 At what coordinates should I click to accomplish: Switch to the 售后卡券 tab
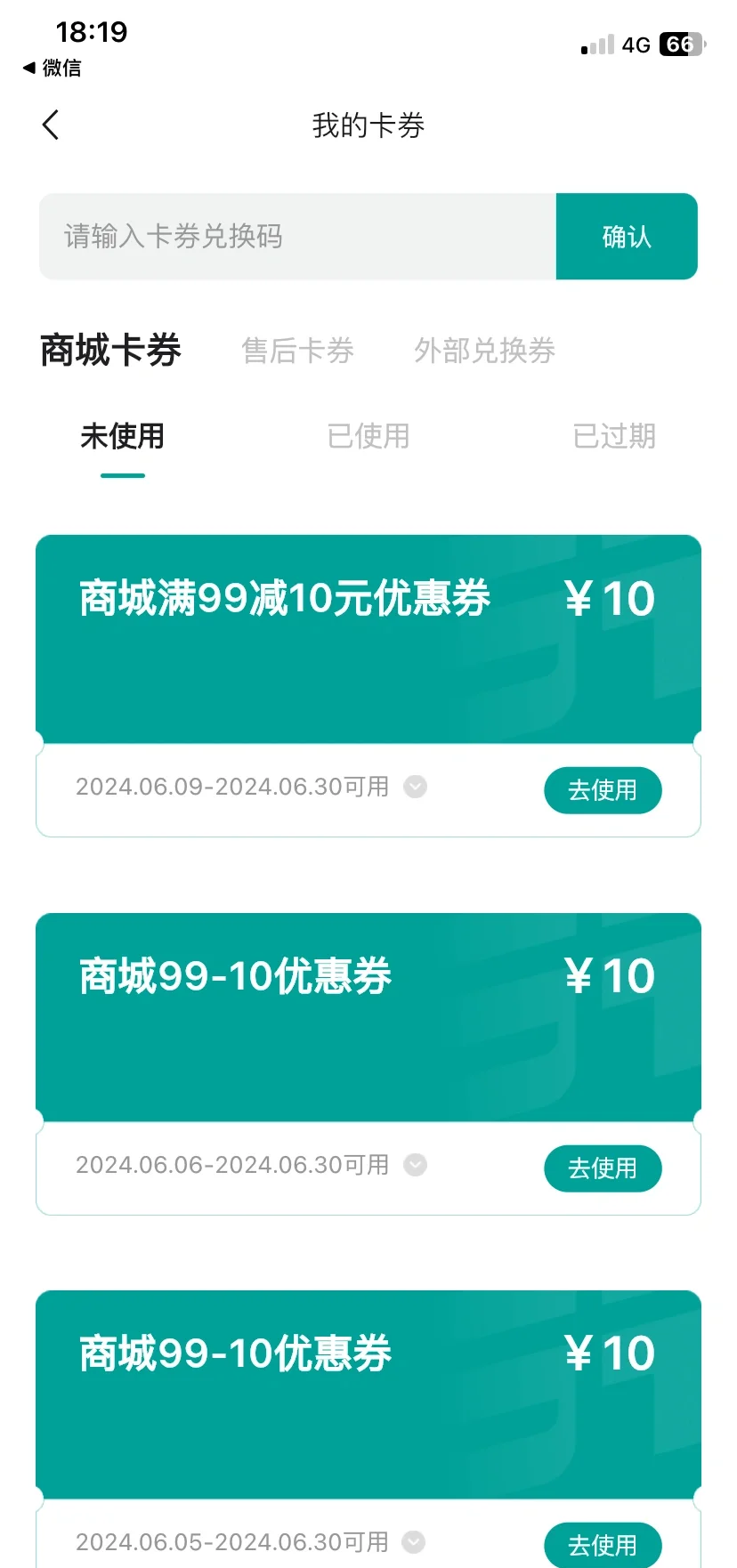pyautogui.click(x=298, y=351)
